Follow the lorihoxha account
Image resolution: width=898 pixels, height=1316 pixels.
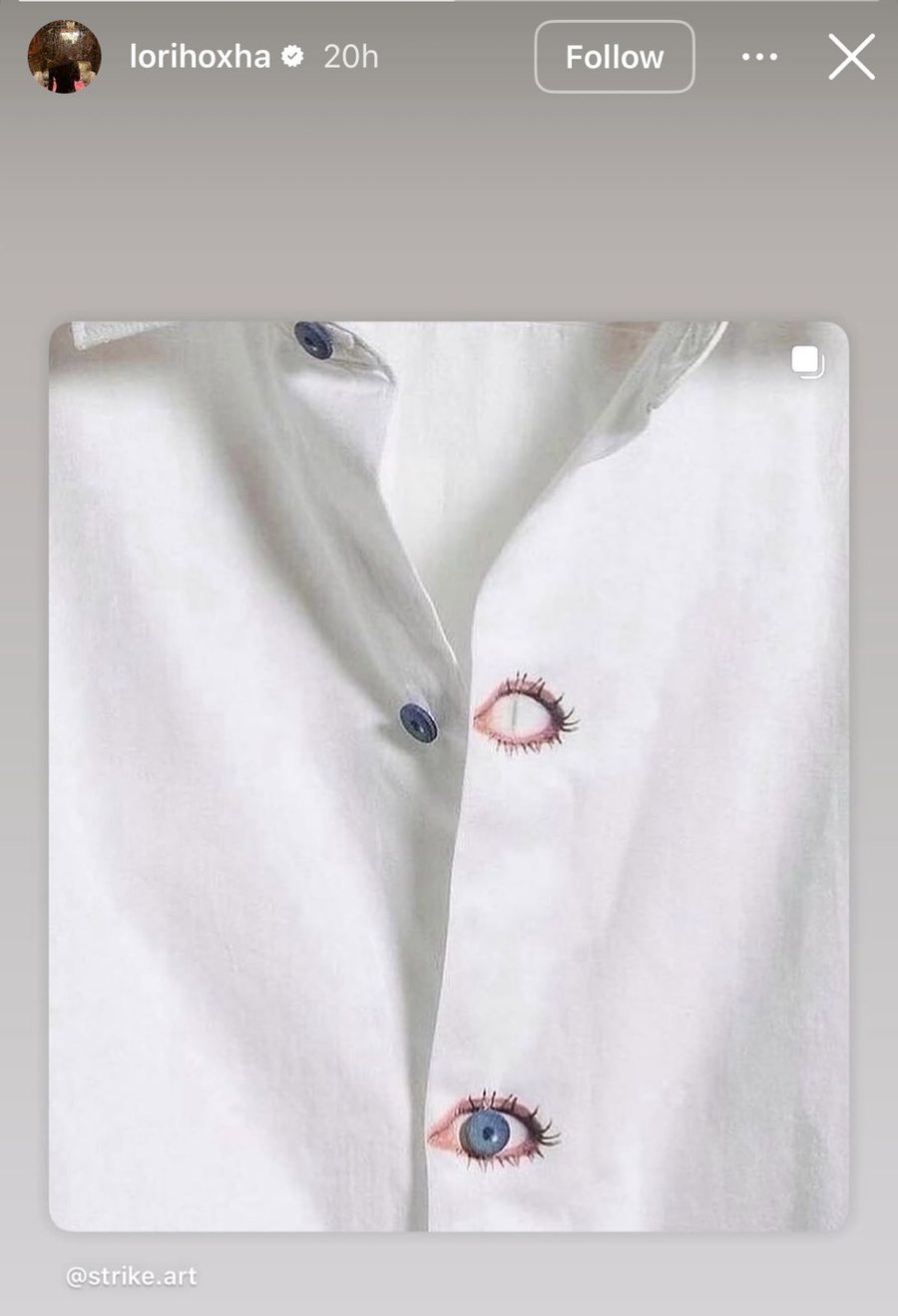614,57
